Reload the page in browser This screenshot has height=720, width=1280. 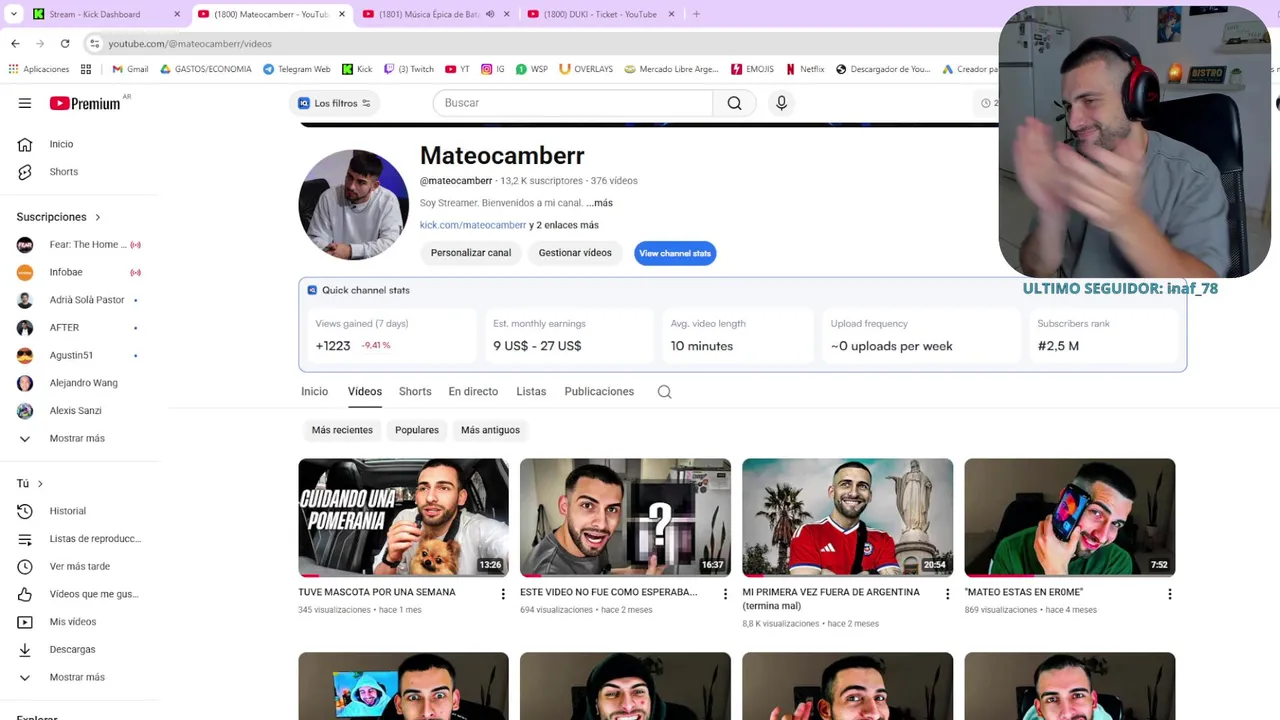tap(65, 44)
